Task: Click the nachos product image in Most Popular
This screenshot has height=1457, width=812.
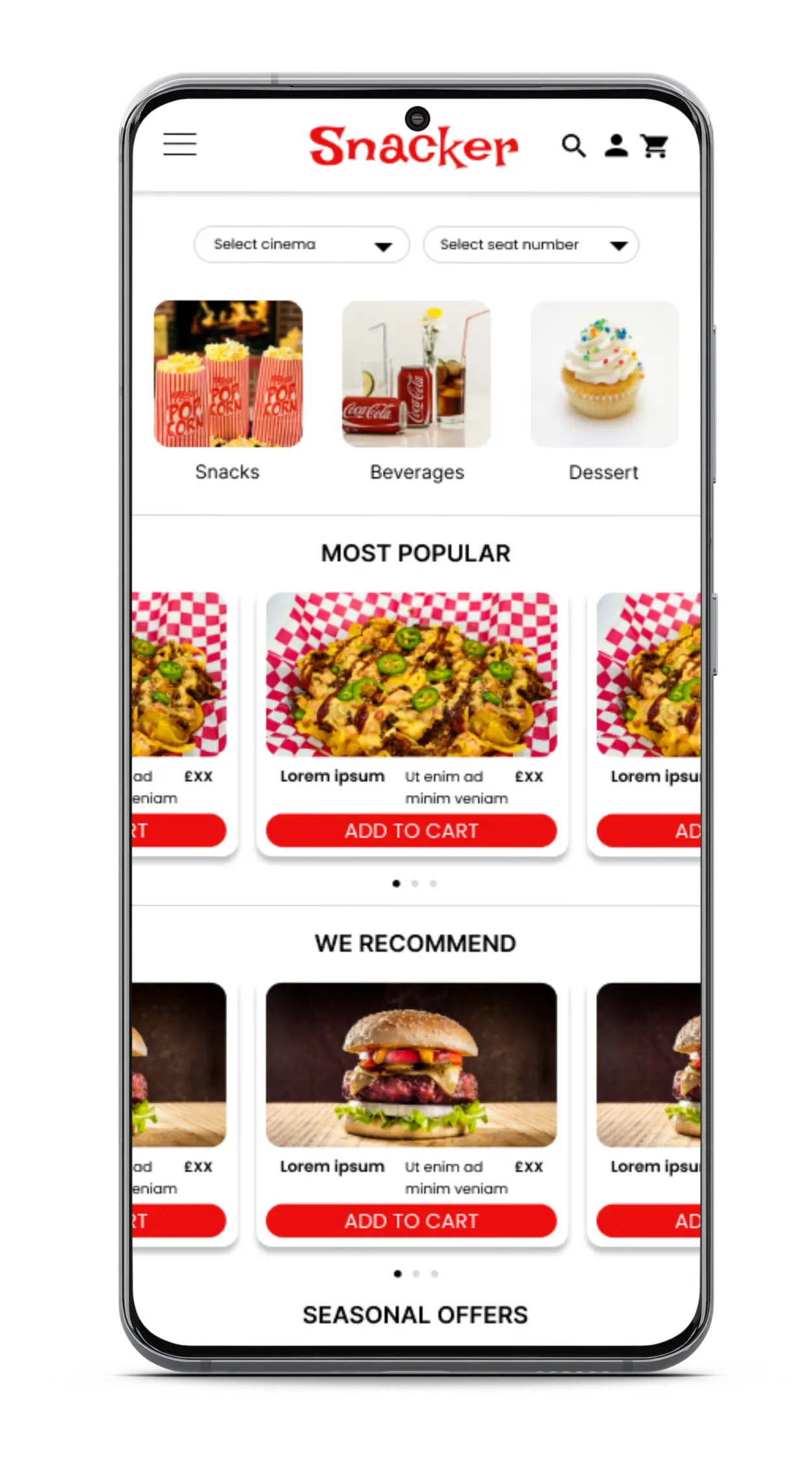Action: click(x=412, y=673)
